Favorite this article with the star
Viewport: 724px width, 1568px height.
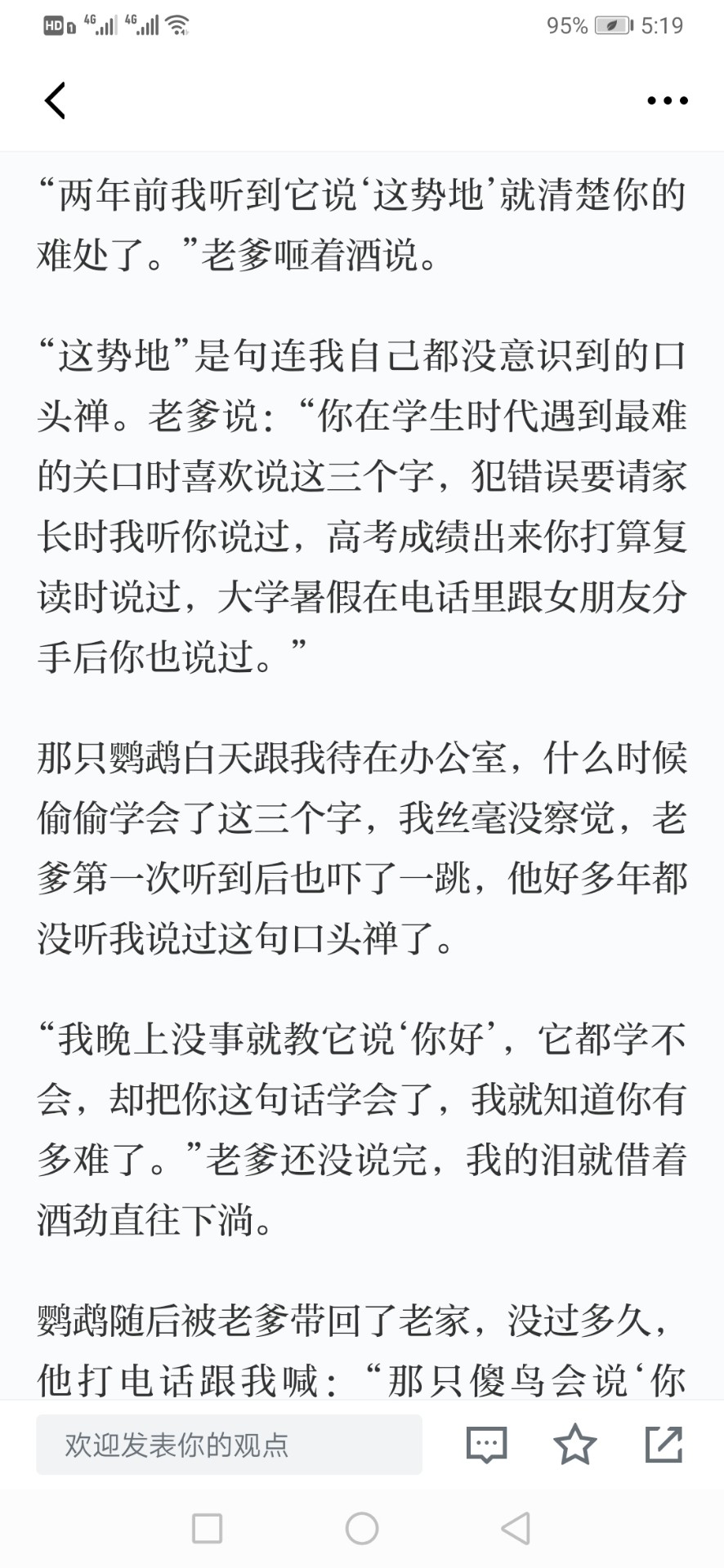coord(575,1444)
